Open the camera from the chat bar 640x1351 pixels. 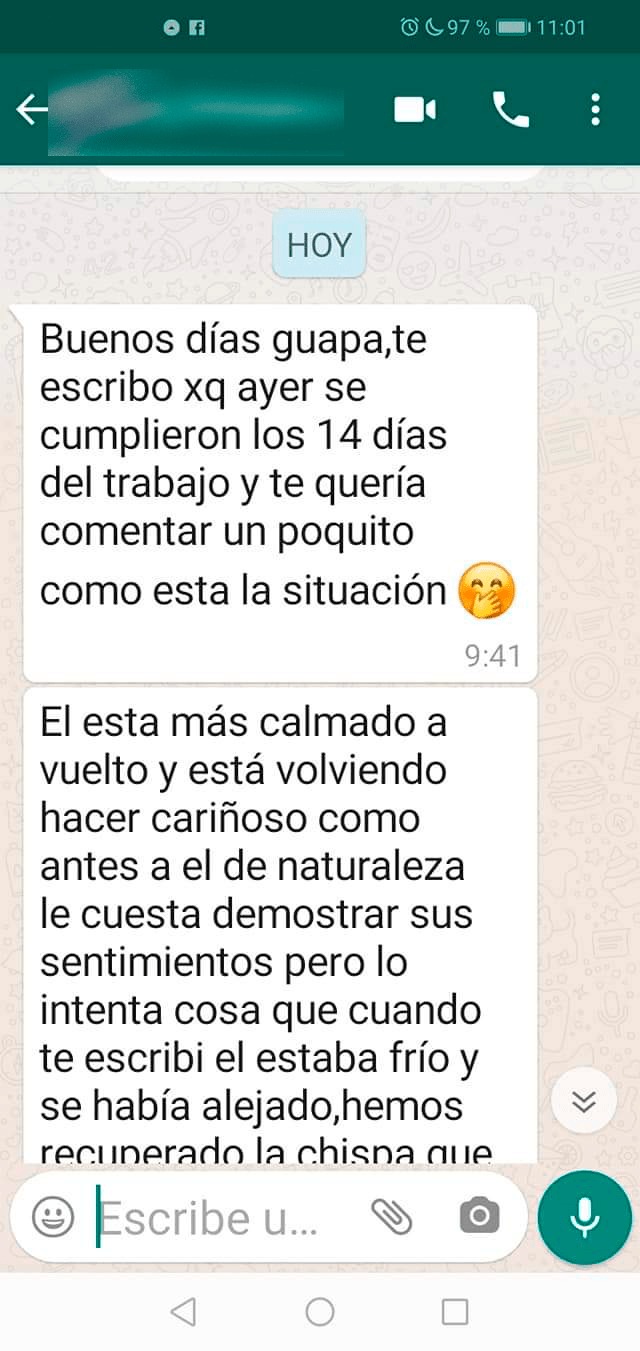pyautogui.click(x=479, y=1217)
